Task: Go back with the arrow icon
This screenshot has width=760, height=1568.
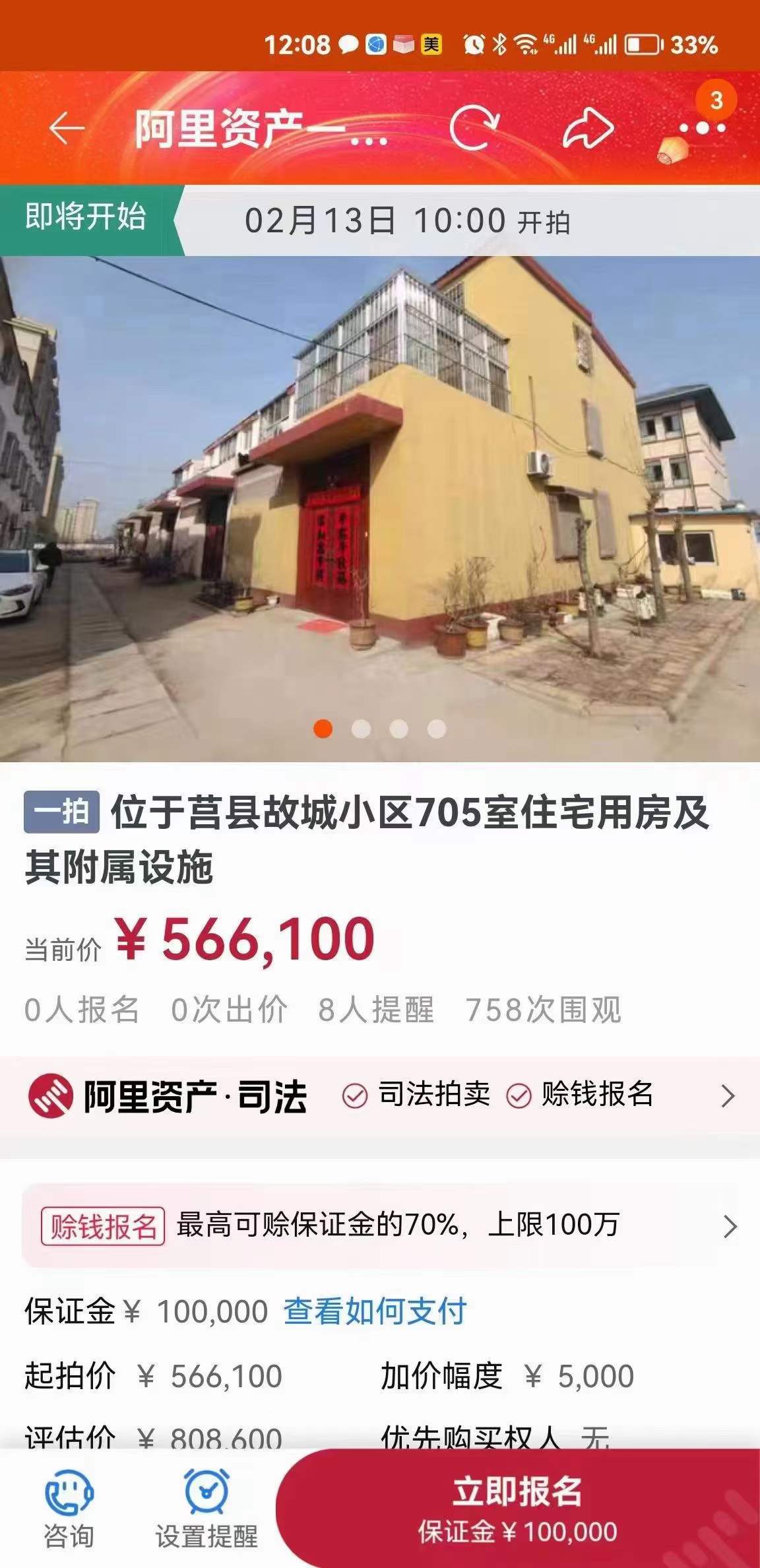Action: 67,128
